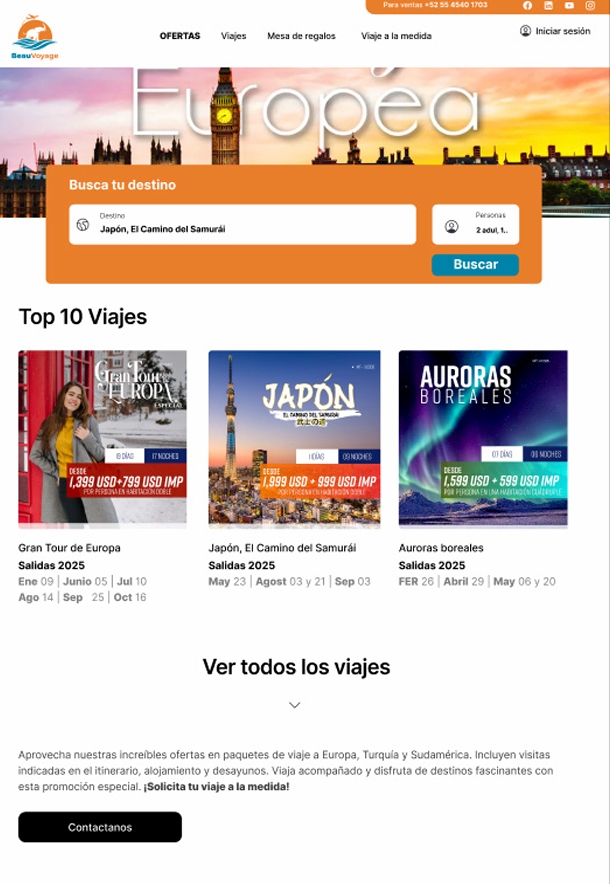Viewport: 610px width, 884px height.
Task: Open the Viajes menu item
Action: pos(233,36)
